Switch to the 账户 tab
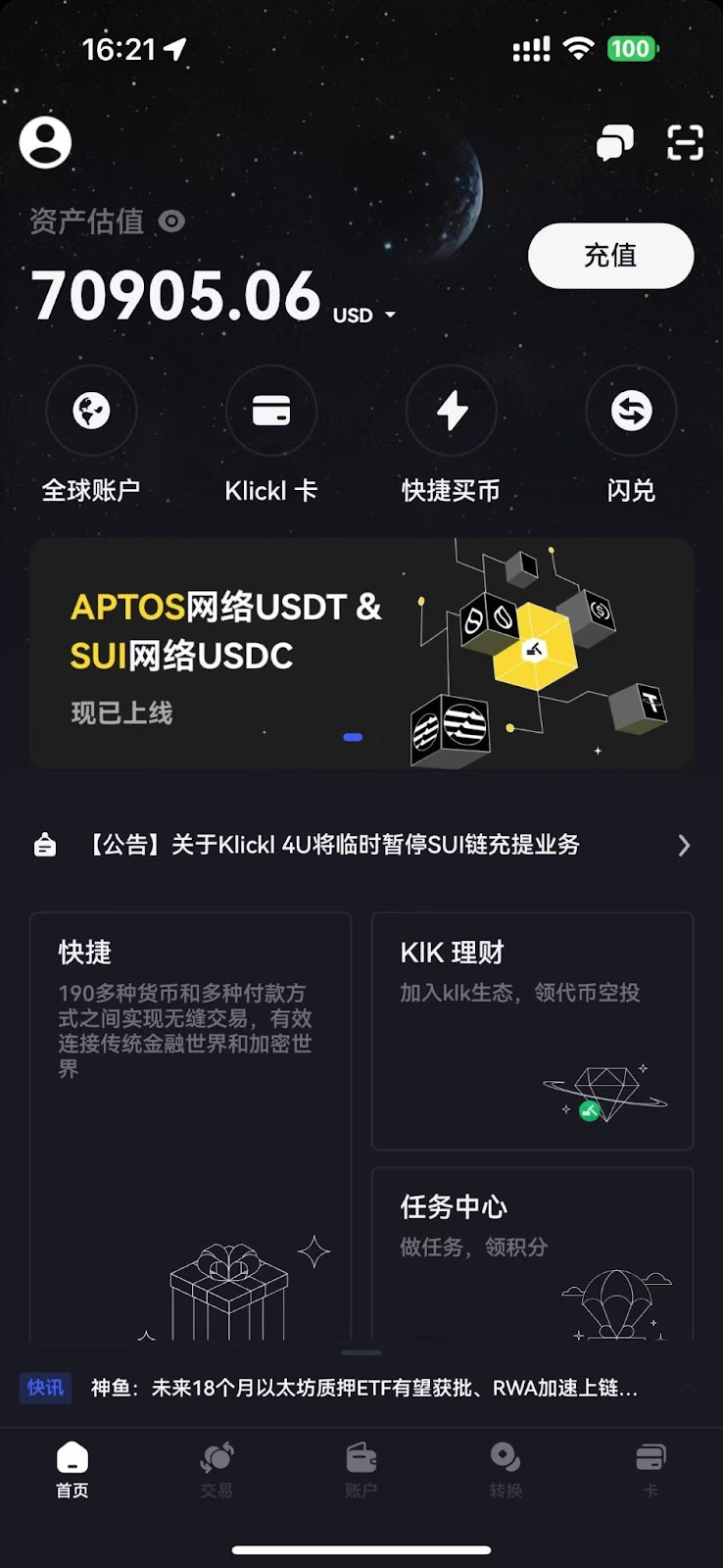This screenshot has height=1568, width=723. 361,1470
